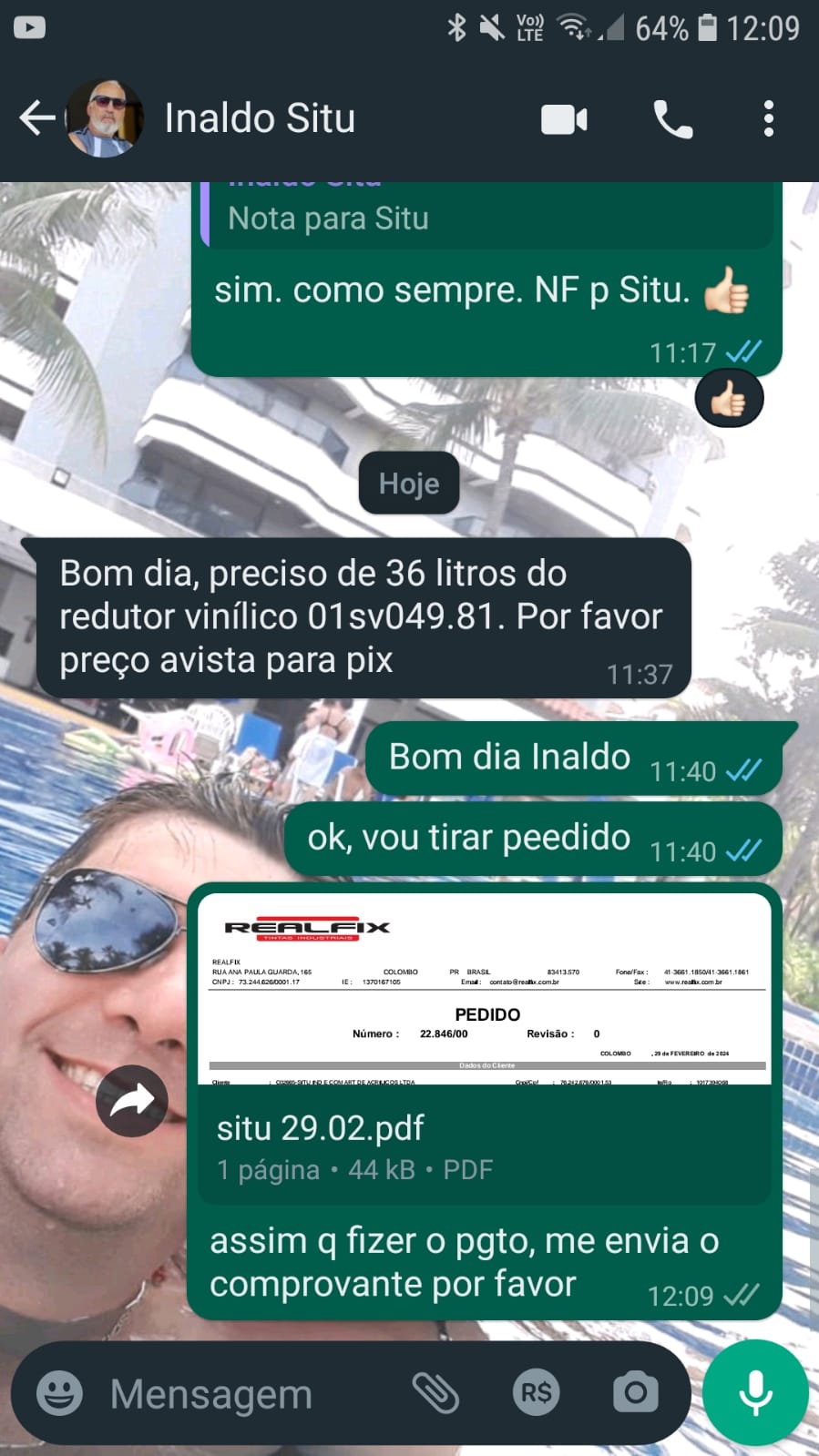View the thumbs-up reaction on the message

click(729, 399)
